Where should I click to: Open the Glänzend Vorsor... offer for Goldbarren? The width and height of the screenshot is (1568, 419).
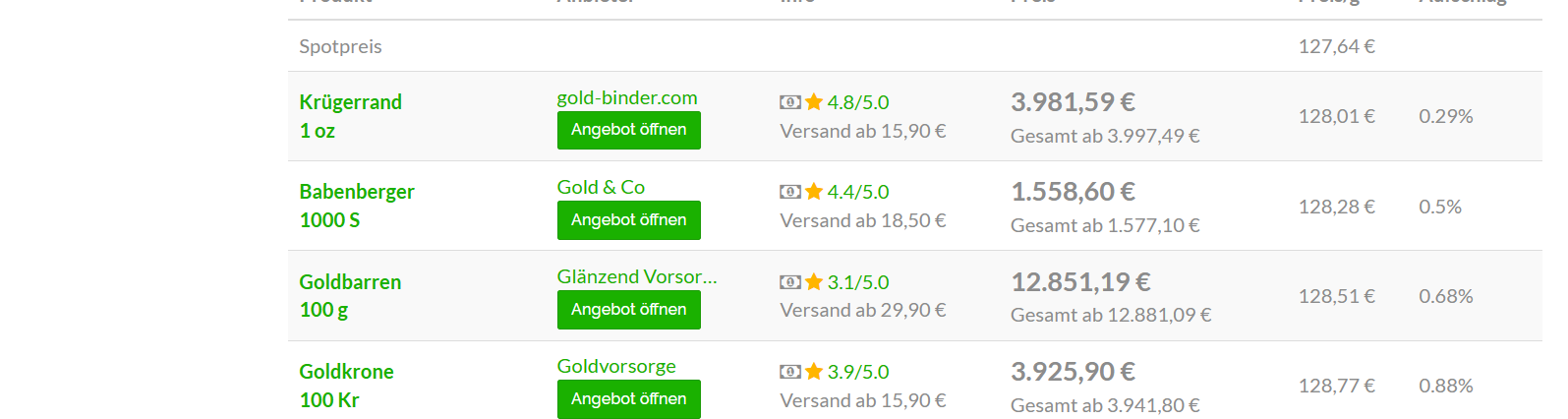[x=628, y=310]
